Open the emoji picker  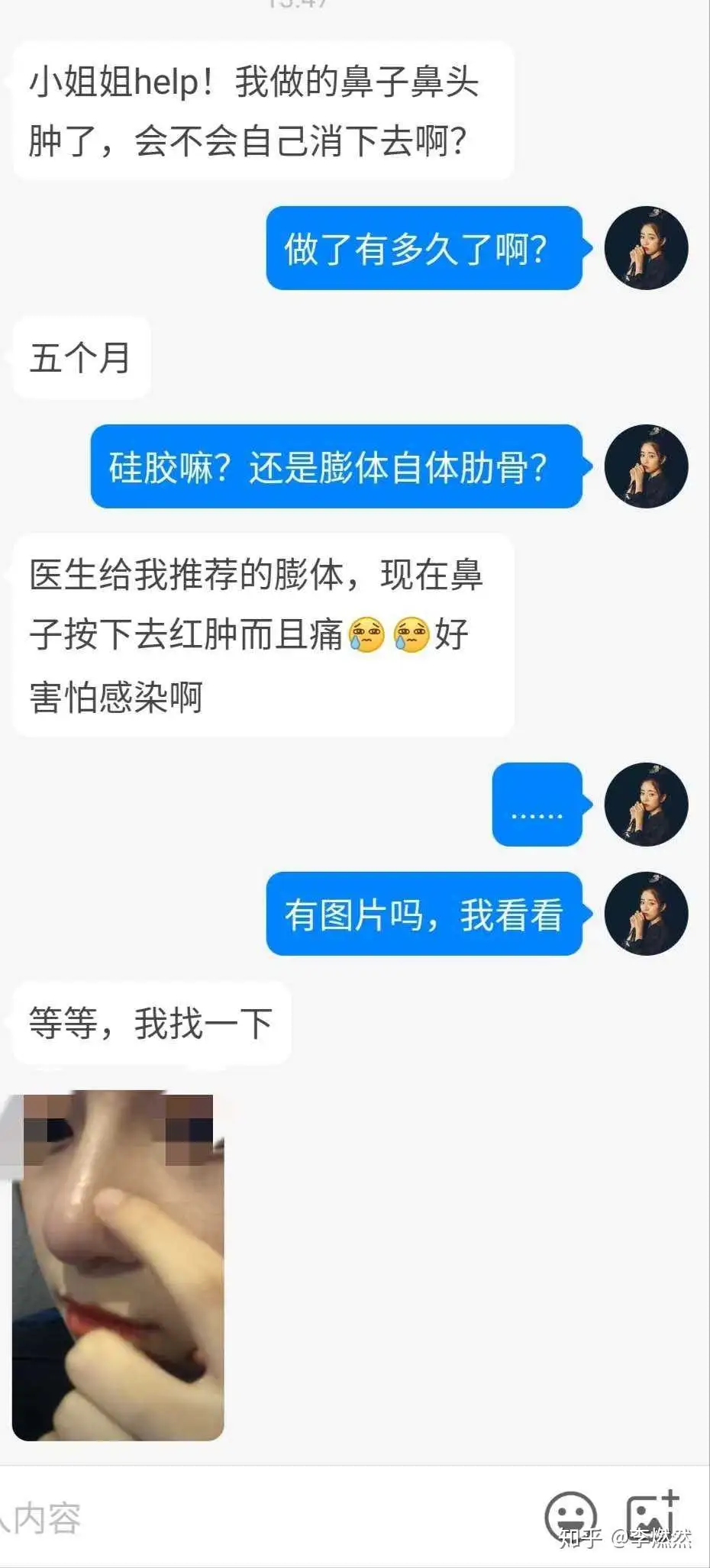pyautogui.click(x=570, y=1516)
